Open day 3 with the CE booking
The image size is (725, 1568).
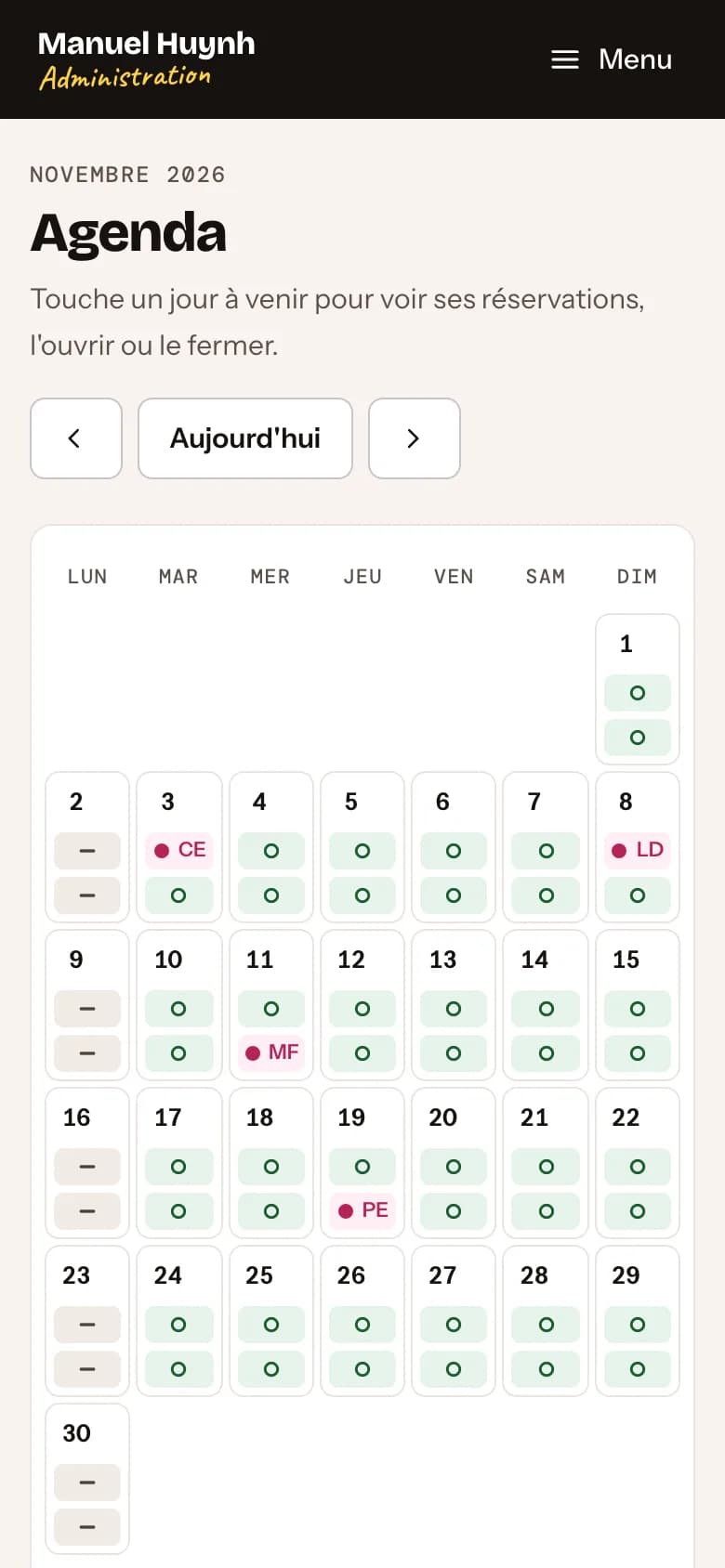click(179, 847)
